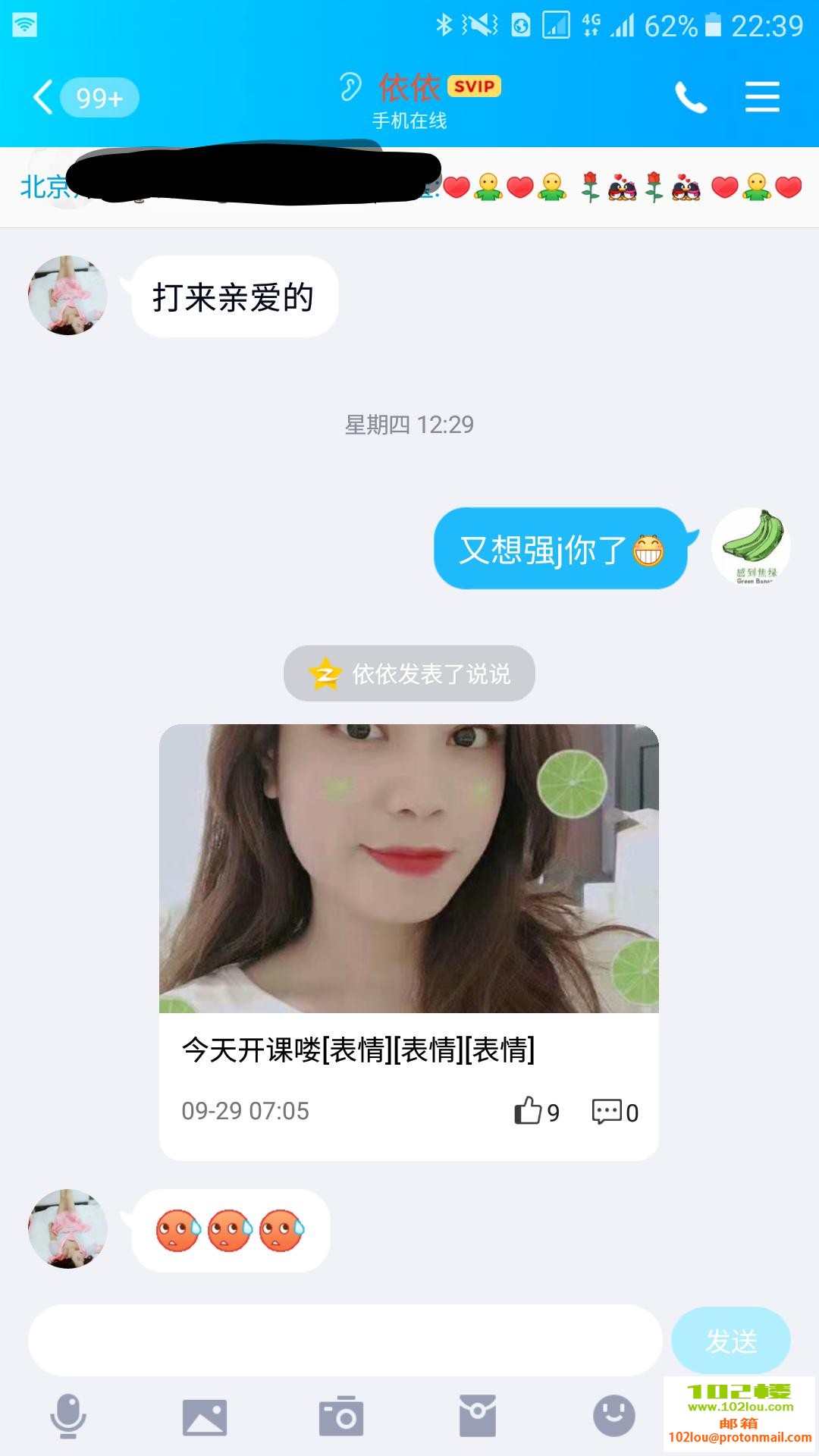Tap the earpiece mode icon

(x=350, y=87)
